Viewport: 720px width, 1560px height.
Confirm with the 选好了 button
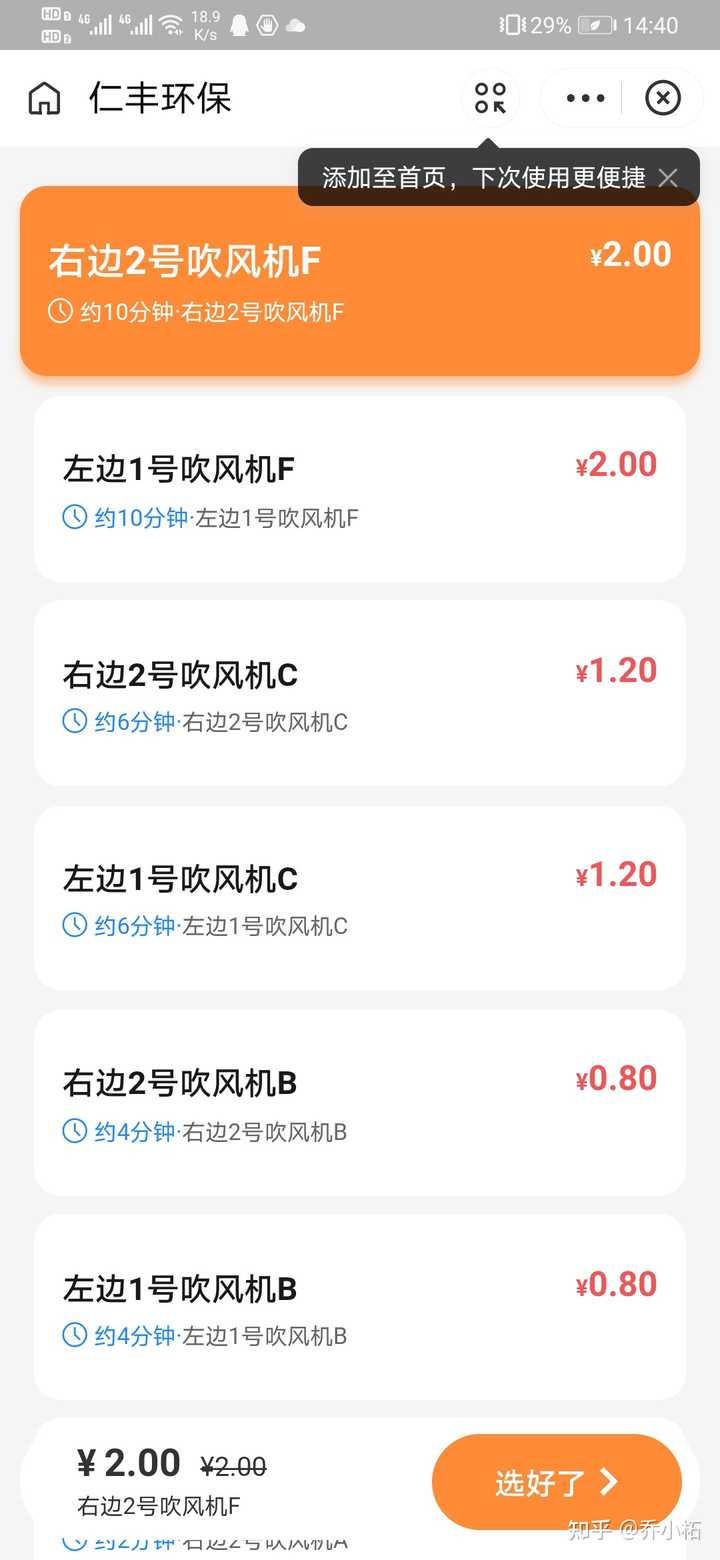557,1482
